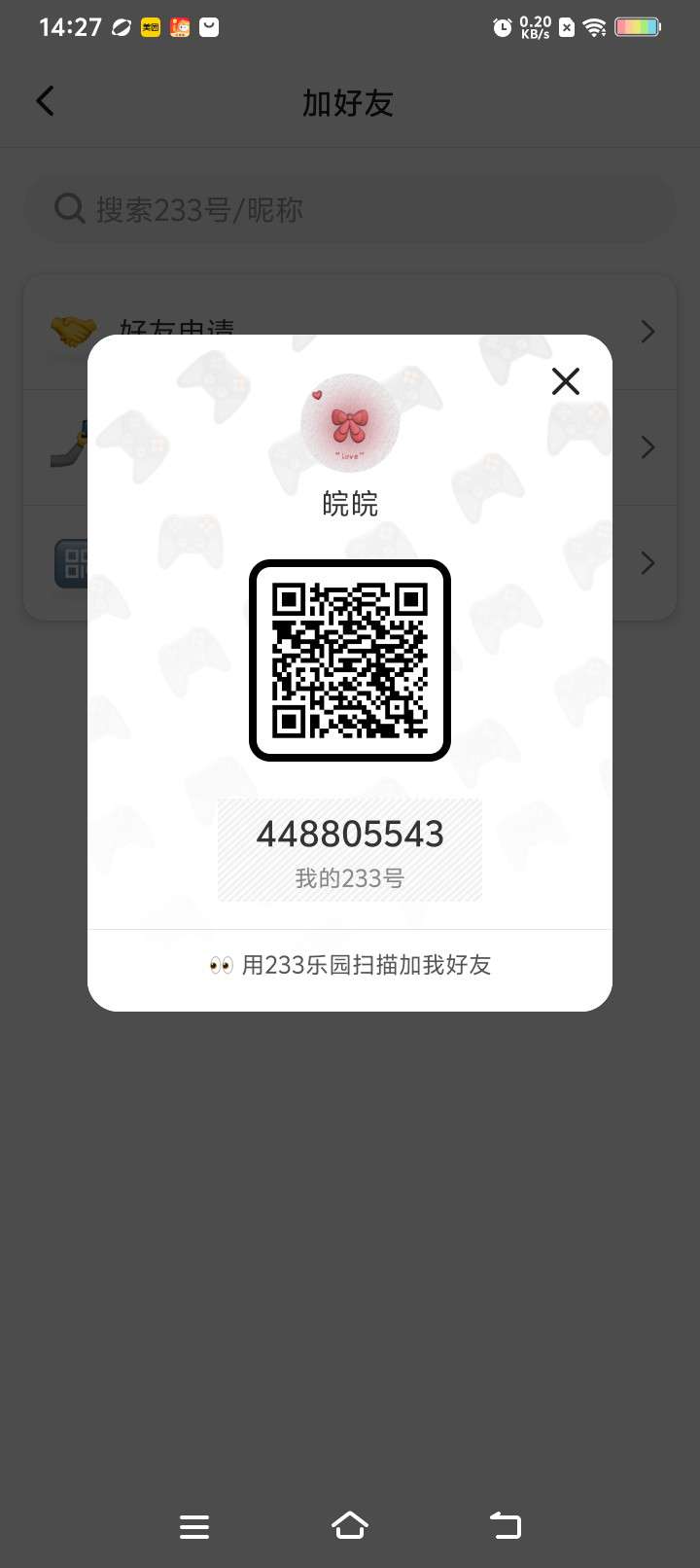Screen dimensions: 700x1568
Task: Go back from the 加好友 page
Action: tap(45, 102)
